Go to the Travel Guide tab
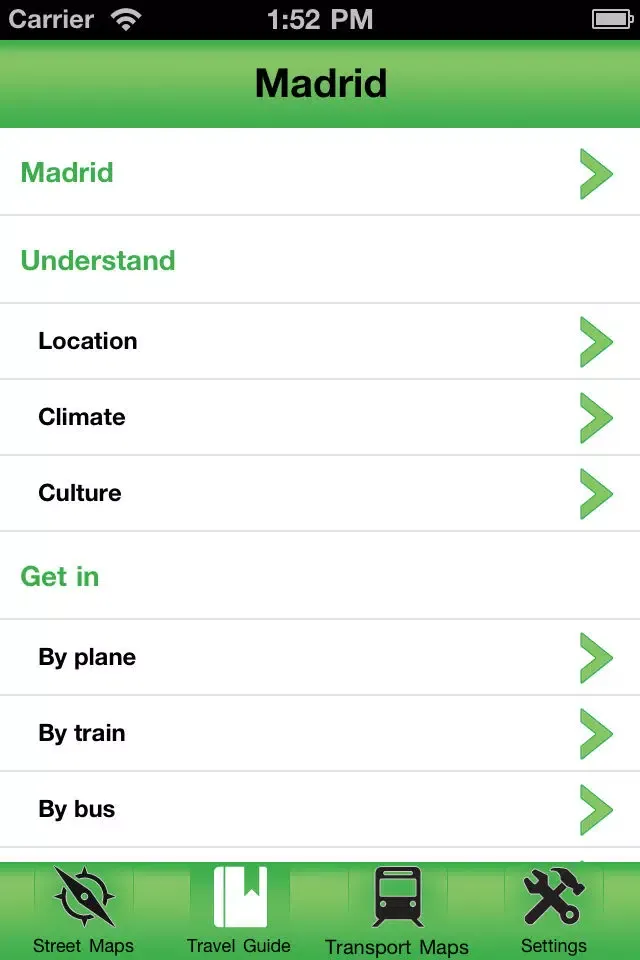Screen dimensions: 640x960 239,910
